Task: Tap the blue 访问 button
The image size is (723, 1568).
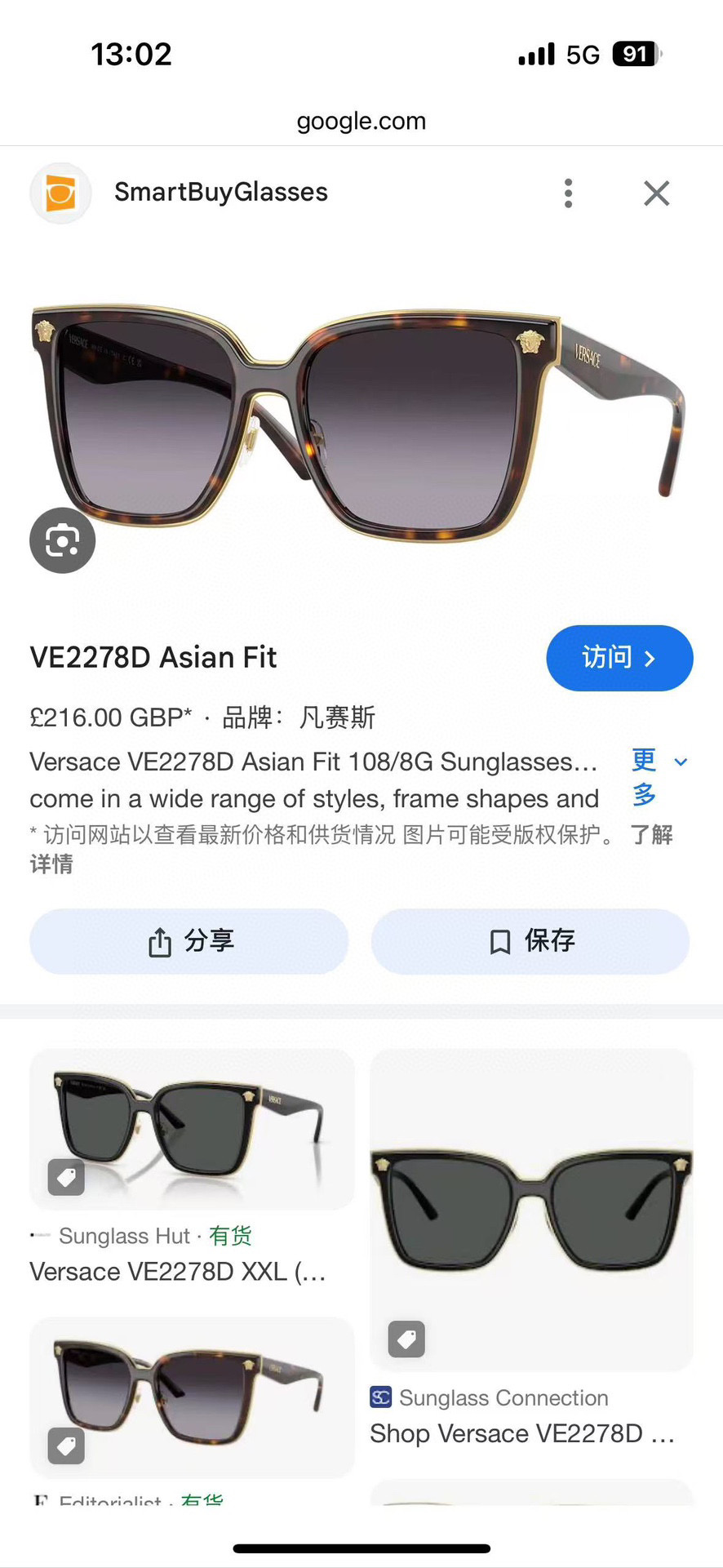Action: (x=619, y=658)
